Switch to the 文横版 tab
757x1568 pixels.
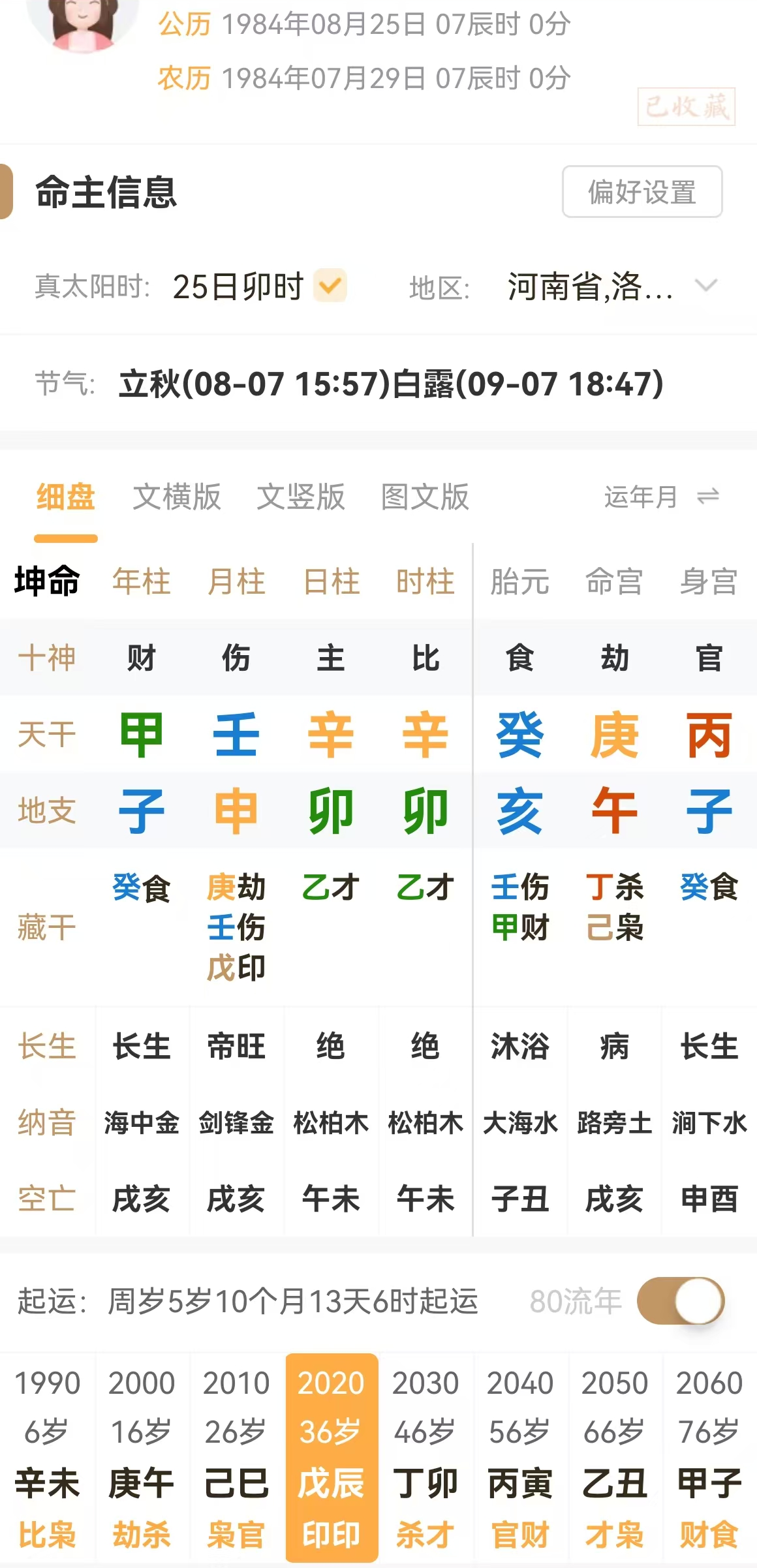point(177,497)
